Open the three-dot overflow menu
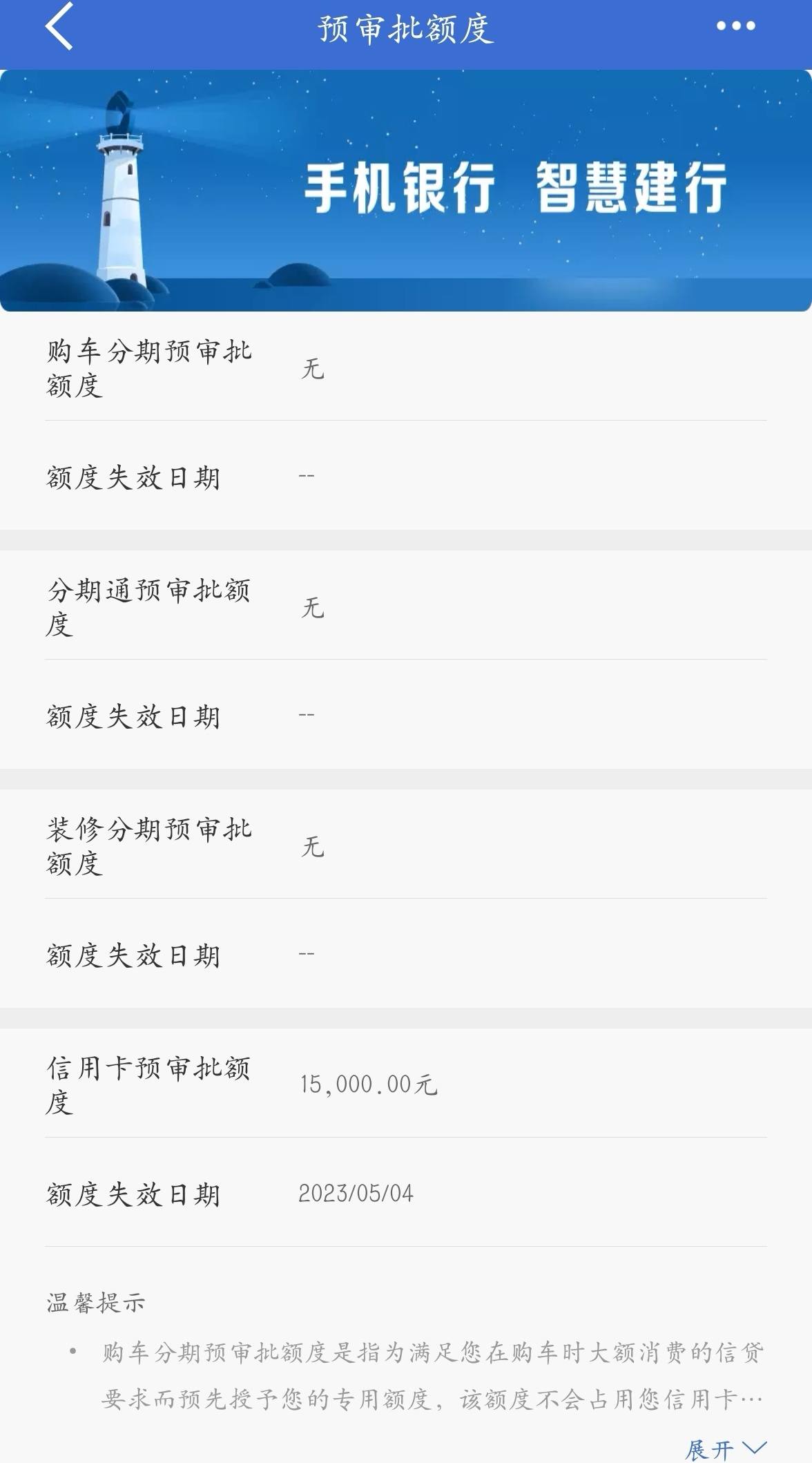This screenshot has width=812, height=1463. pos(735,26)
